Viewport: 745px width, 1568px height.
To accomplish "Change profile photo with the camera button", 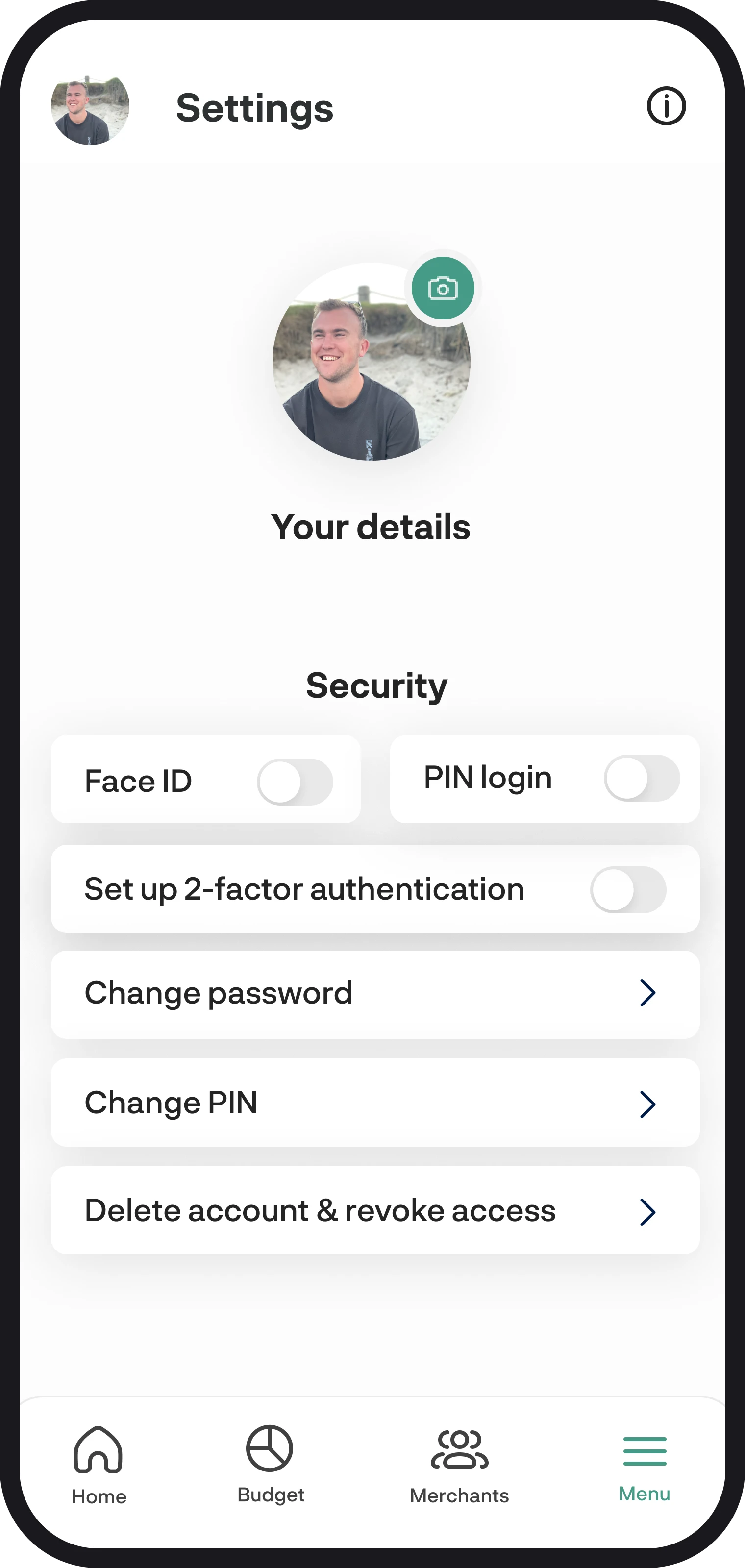I will coord(443,288).
